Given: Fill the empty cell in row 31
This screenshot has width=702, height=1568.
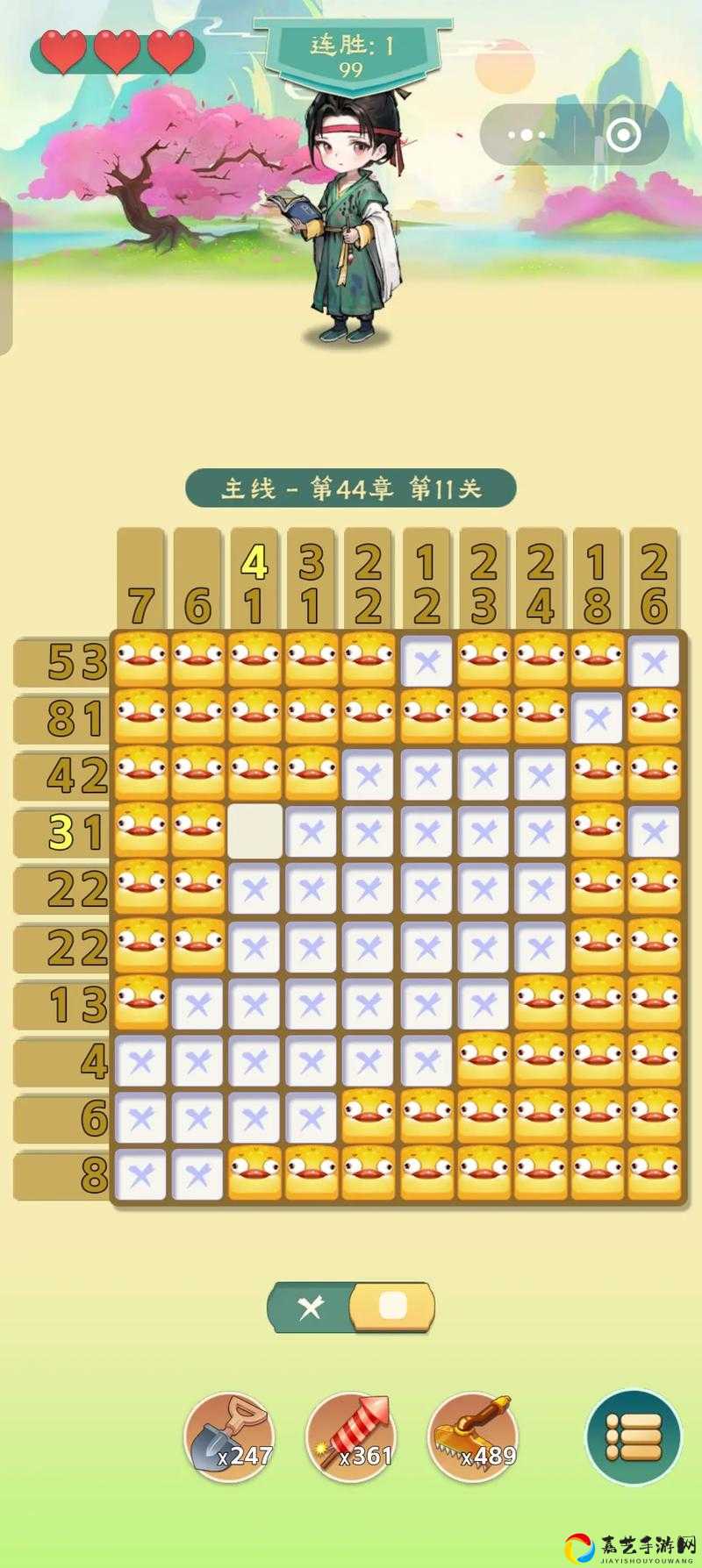Looking at the screenshot, I should point(254,831).
